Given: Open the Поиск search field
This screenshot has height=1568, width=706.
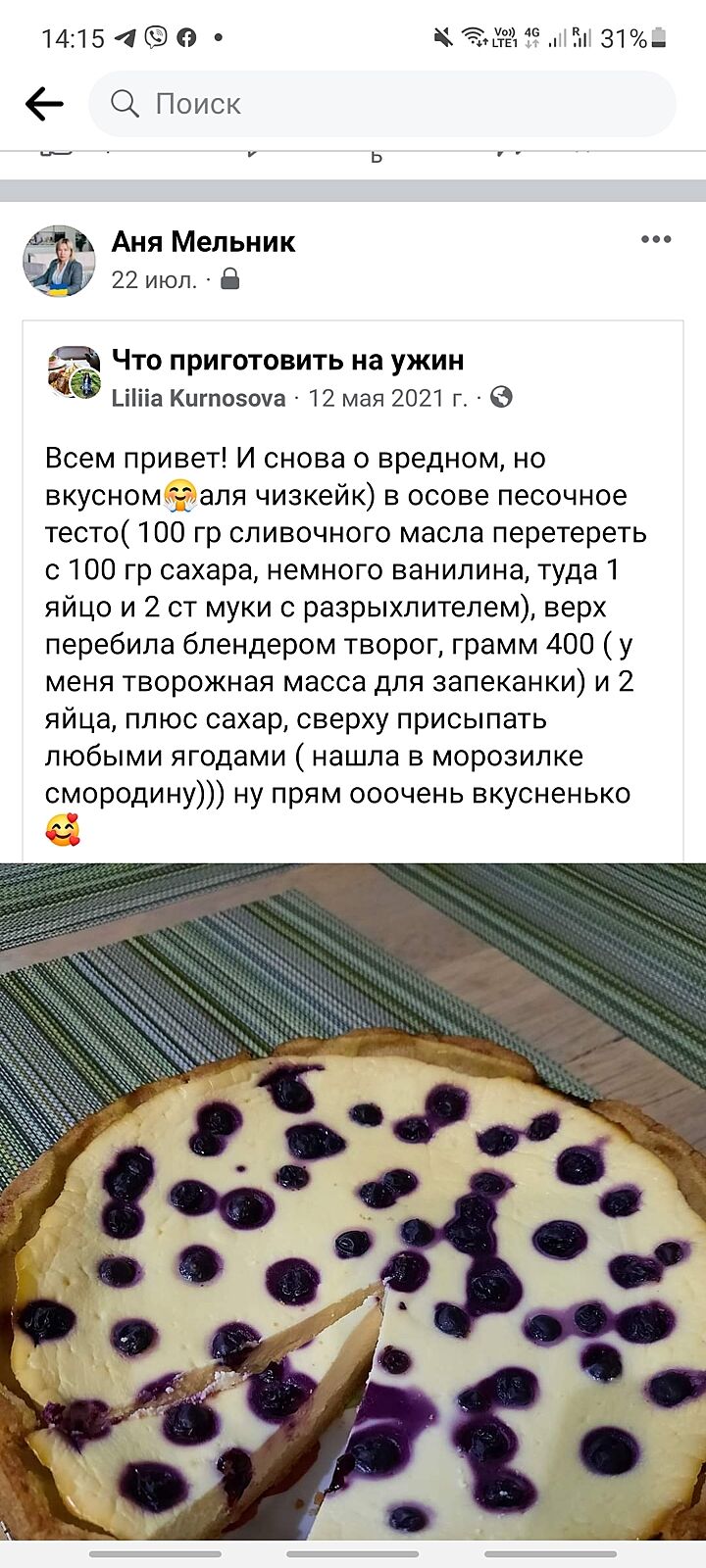Looking at the screenshot, I should (382, 104).
